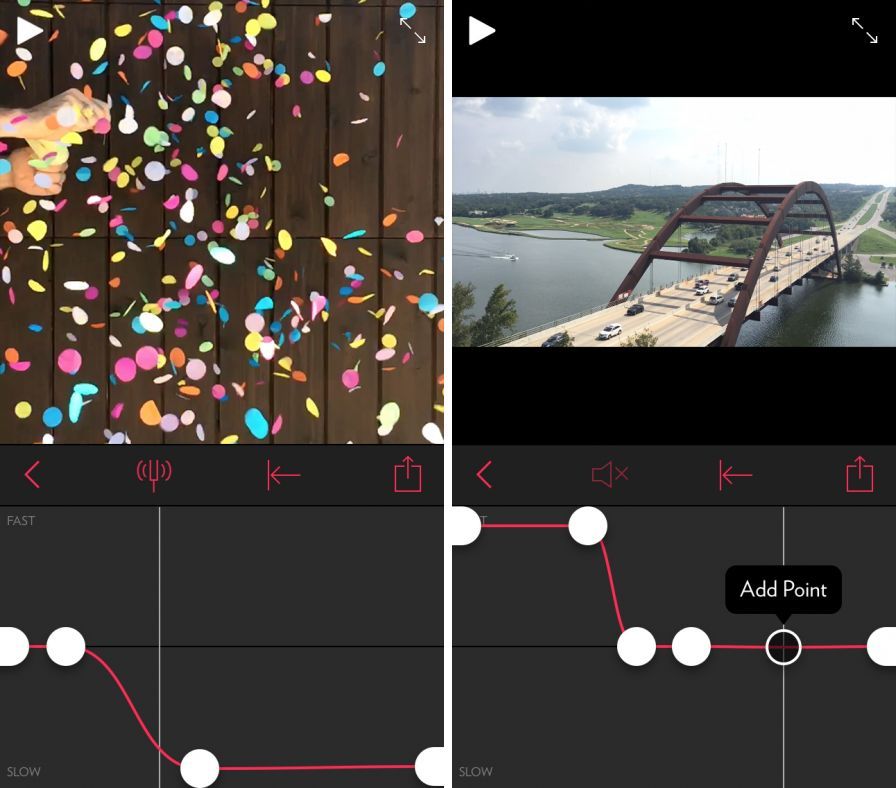Play the bridge video
896x788 pixels.
pos(482,30)
